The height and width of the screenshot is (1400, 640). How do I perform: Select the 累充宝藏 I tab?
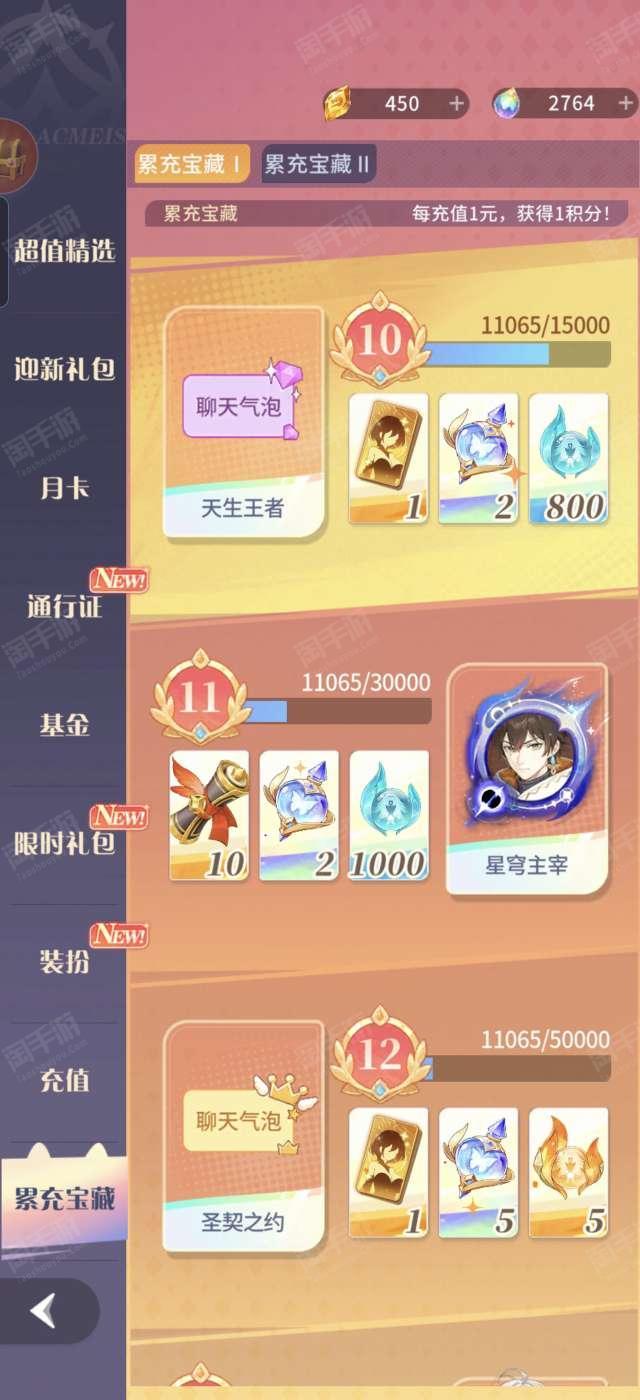tap(192, 165)
